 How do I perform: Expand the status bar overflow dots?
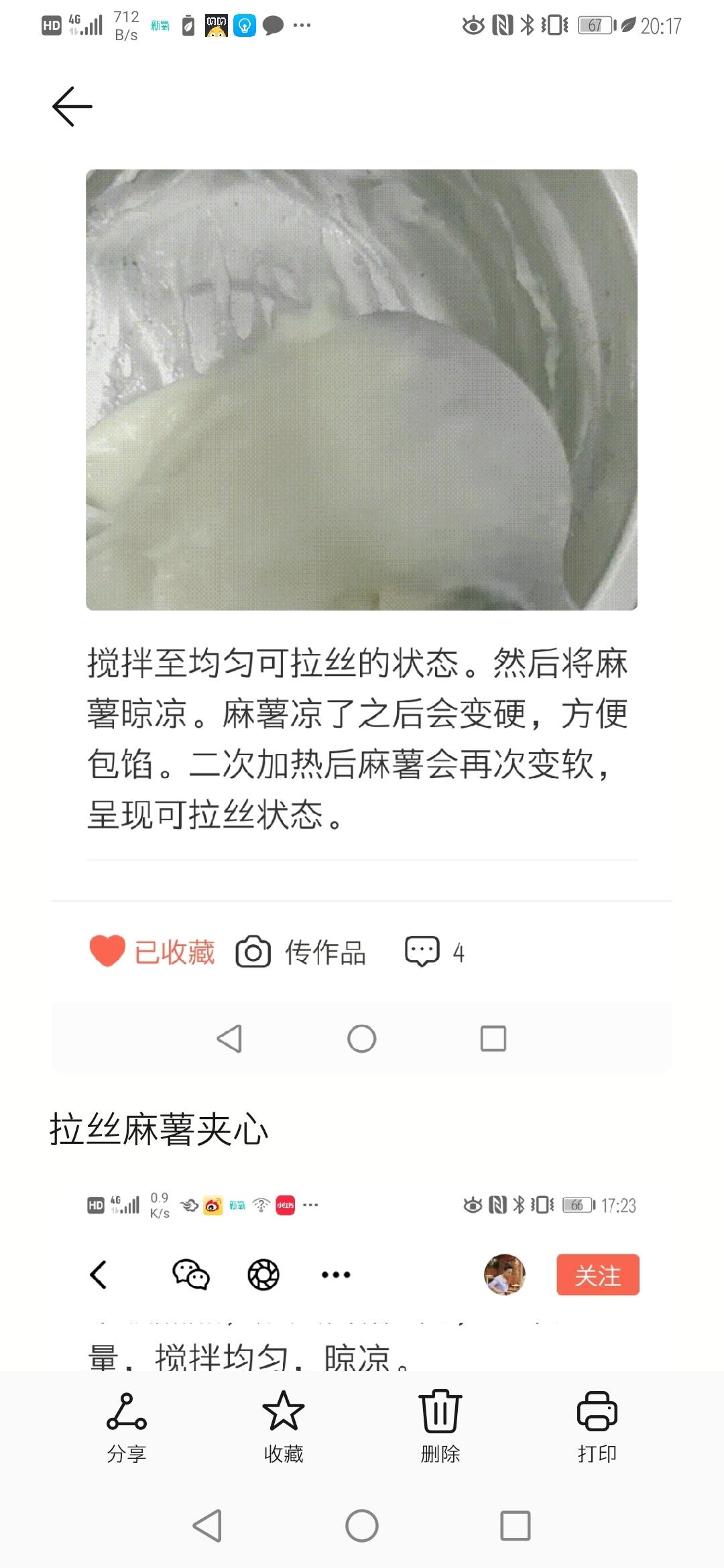tap(300, 25)
